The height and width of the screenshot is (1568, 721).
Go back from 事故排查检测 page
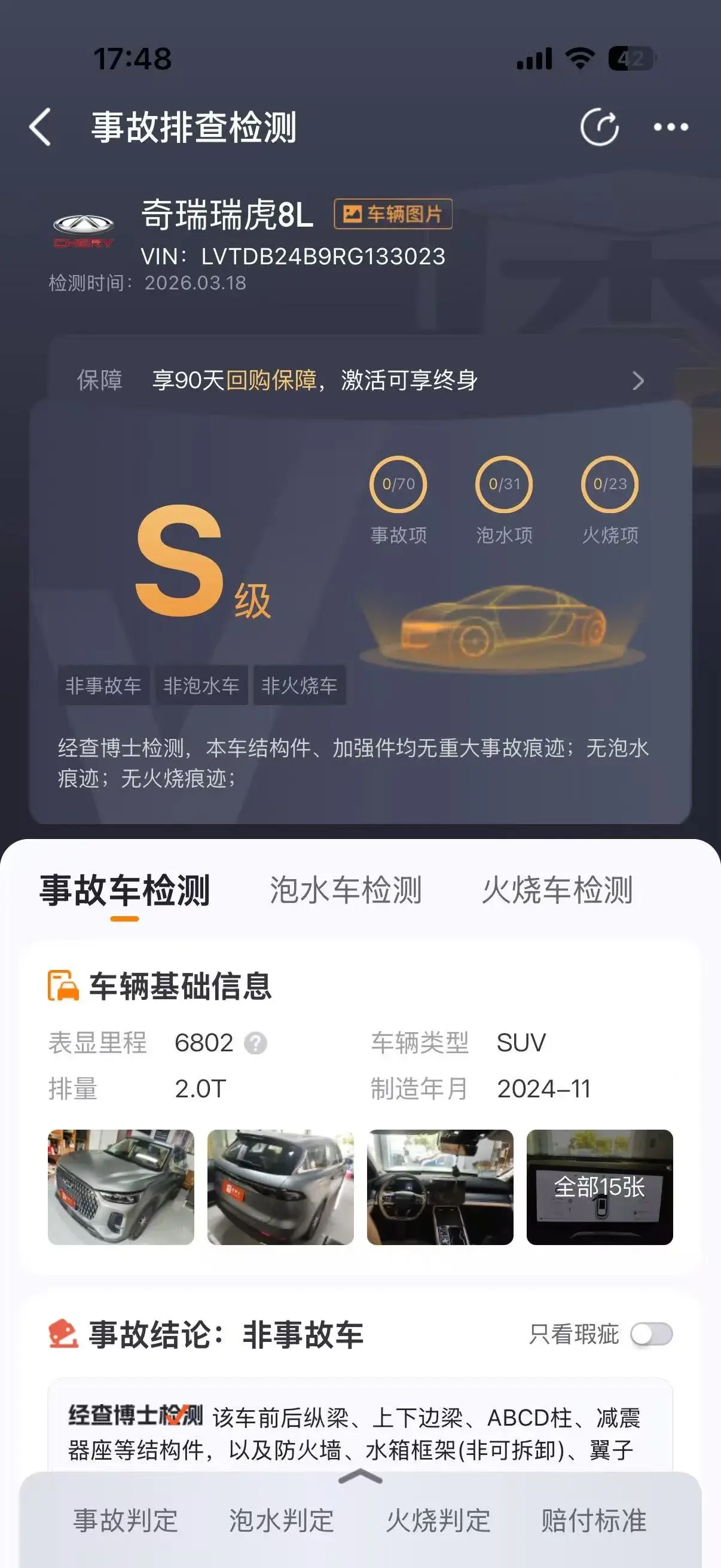(x=40, y=127)
